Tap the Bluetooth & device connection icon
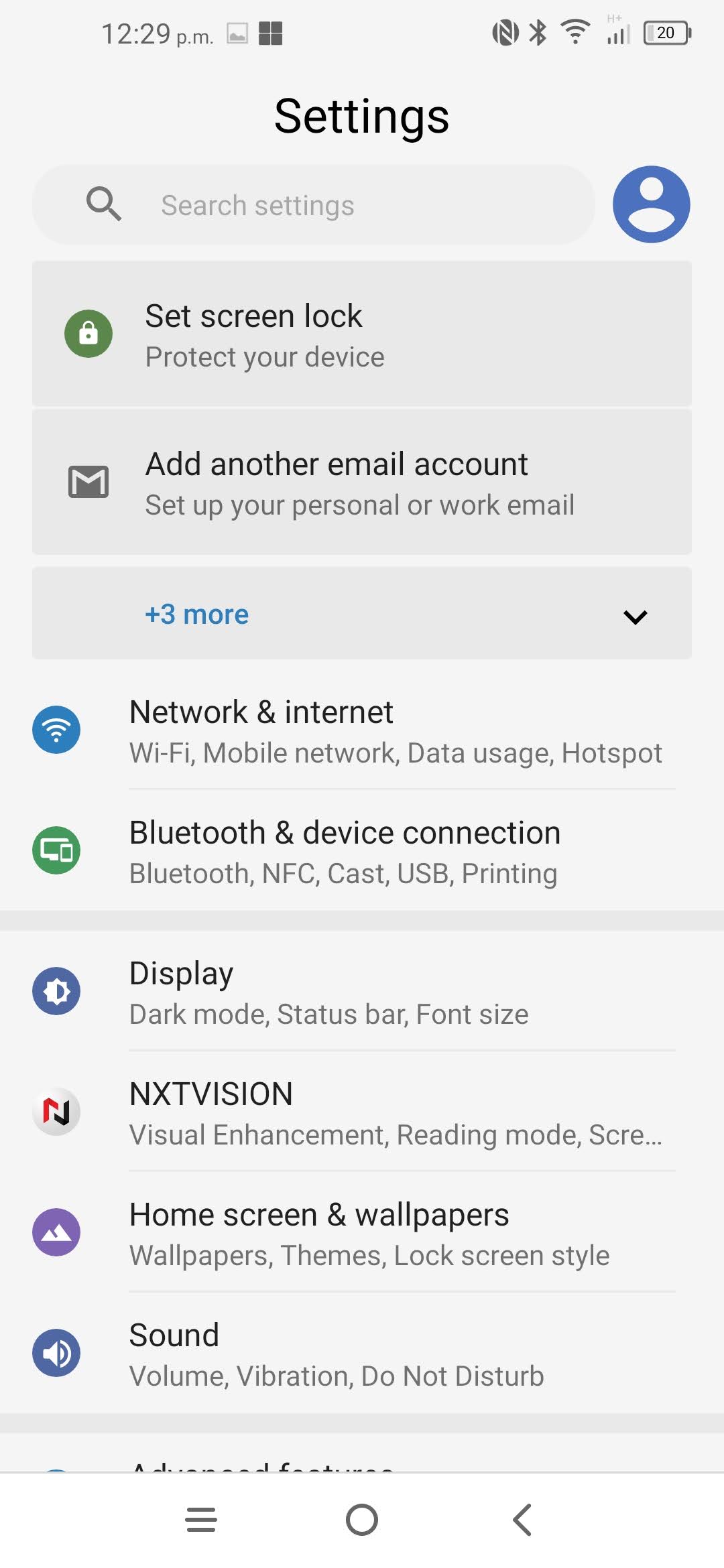 [x=56, y=850]
